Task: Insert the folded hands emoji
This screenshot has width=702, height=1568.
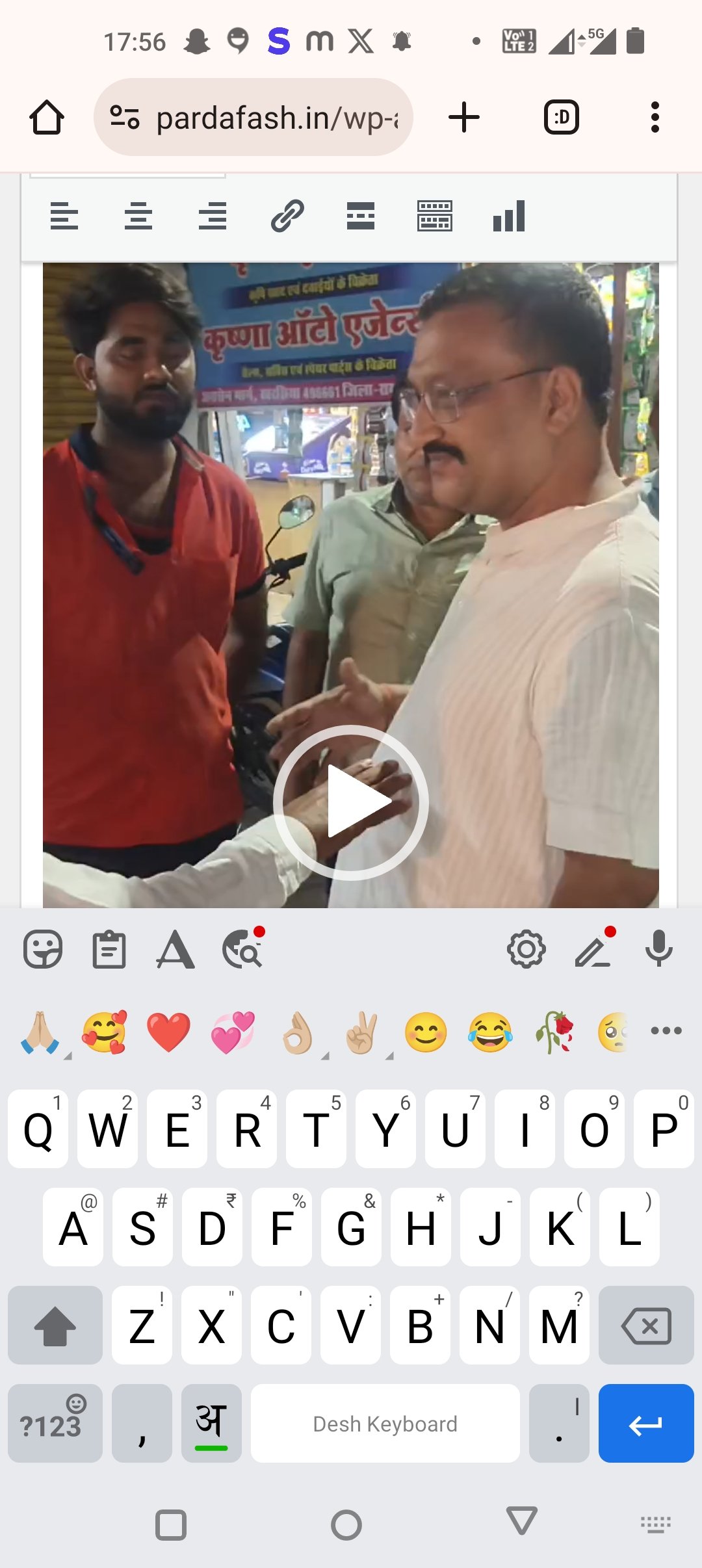Action: [x=40, y=1032]
